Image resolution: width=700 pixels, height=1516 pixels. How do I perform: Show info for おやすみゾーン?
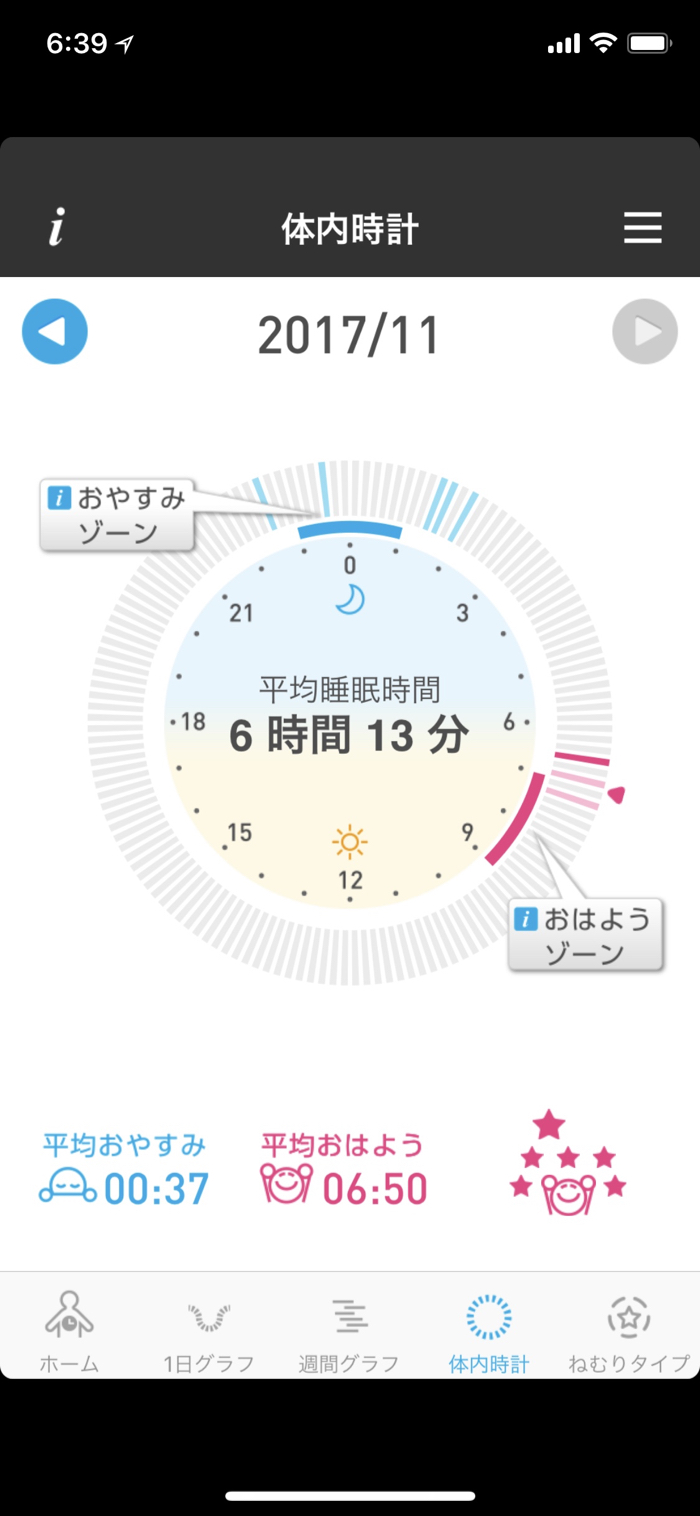click(117, 515)
